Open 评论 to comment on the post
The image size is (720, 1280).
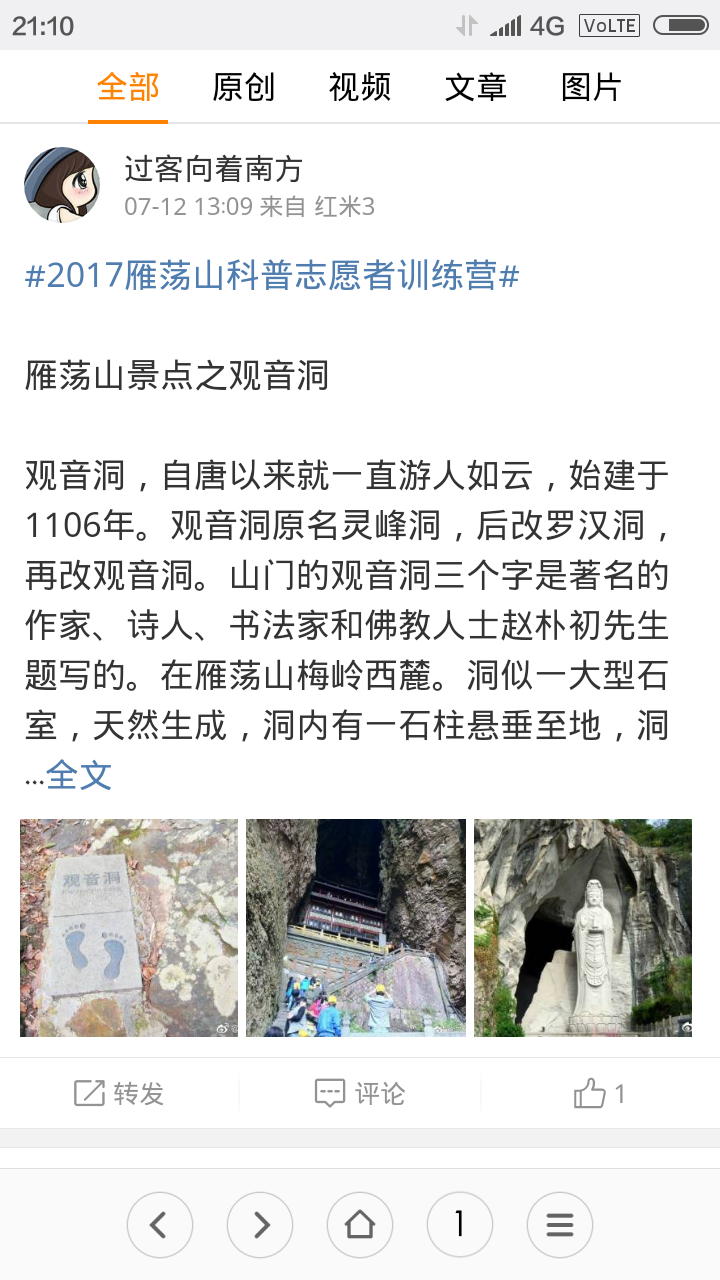pyautogui.click(x=360, y=1094)
